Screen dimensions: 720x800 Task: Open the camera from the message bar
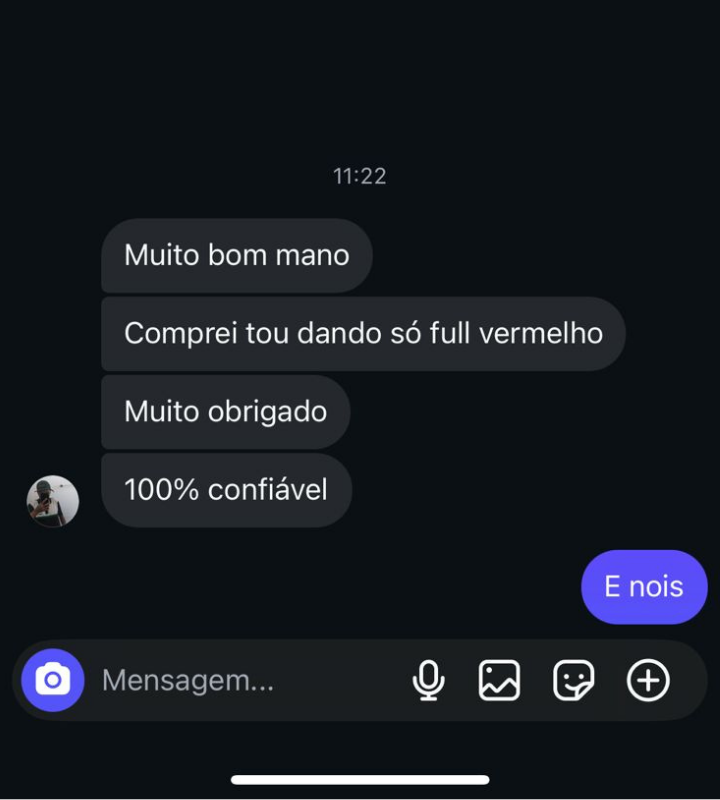53,680
